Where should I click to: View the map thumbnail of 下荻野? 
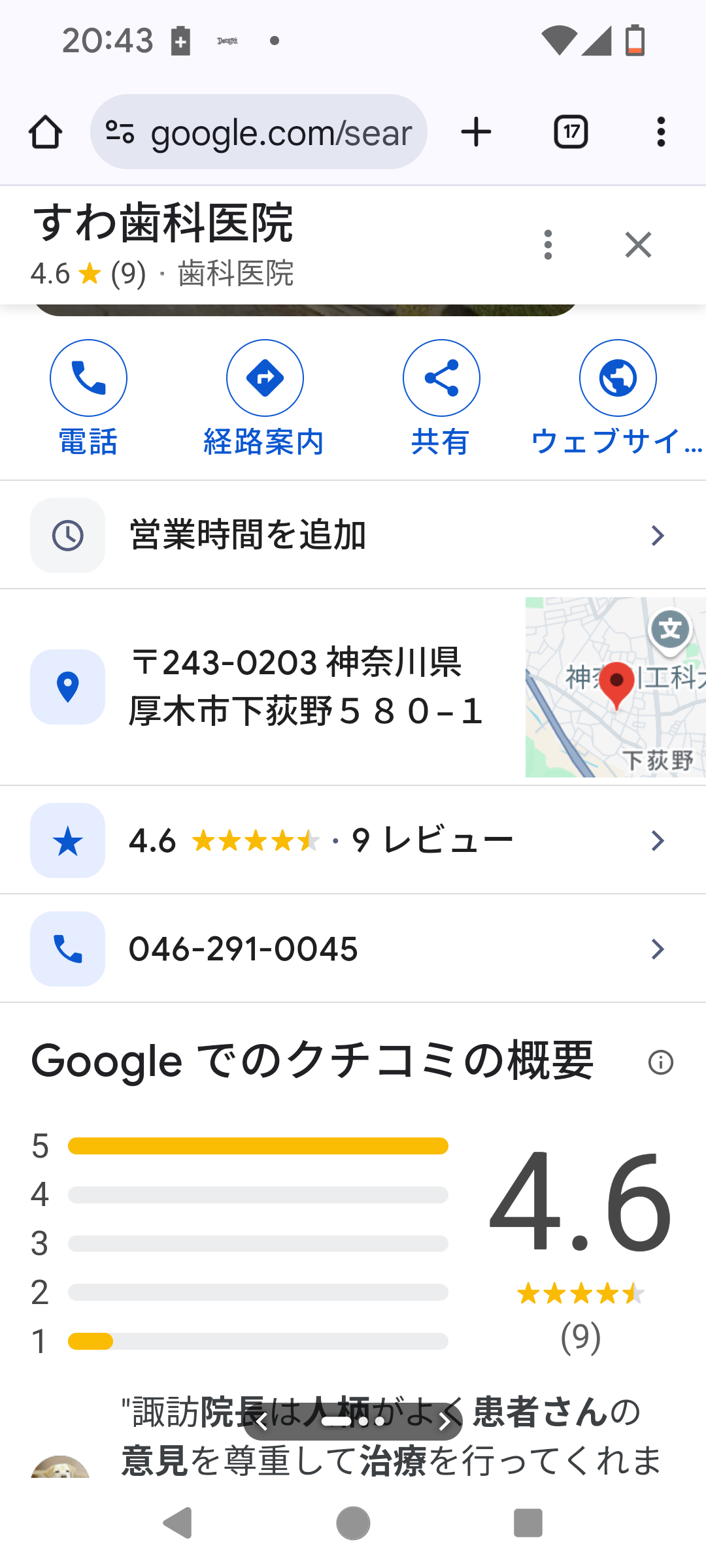615,687
